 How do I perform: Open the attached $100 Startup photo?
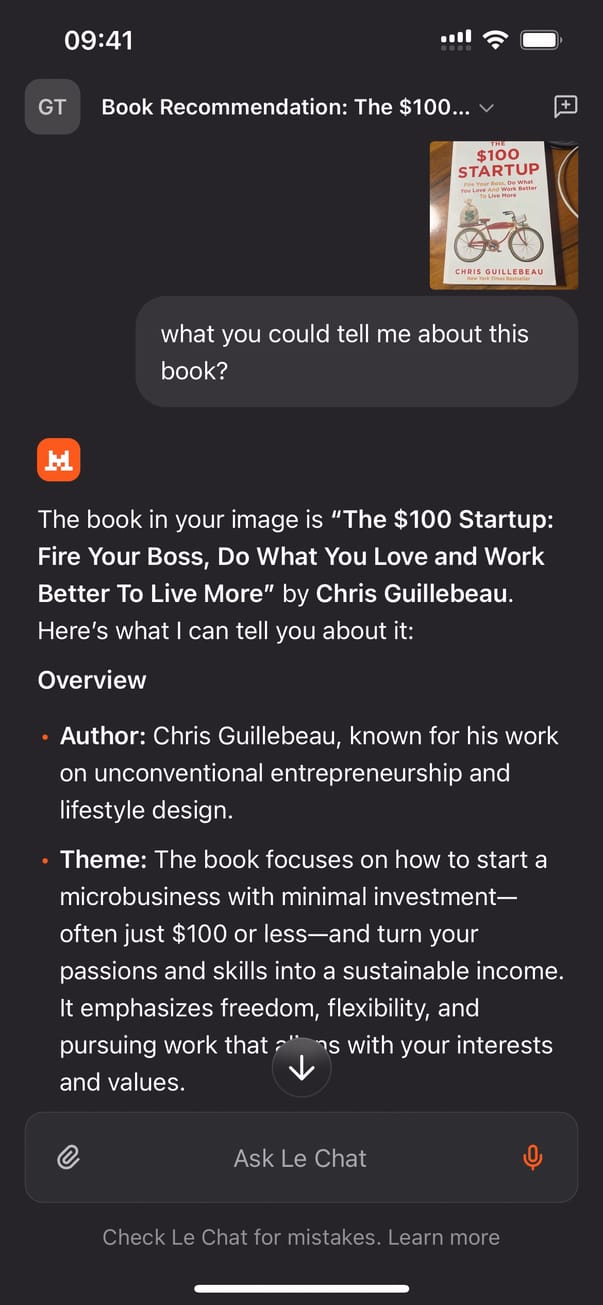tap(503, 215)
